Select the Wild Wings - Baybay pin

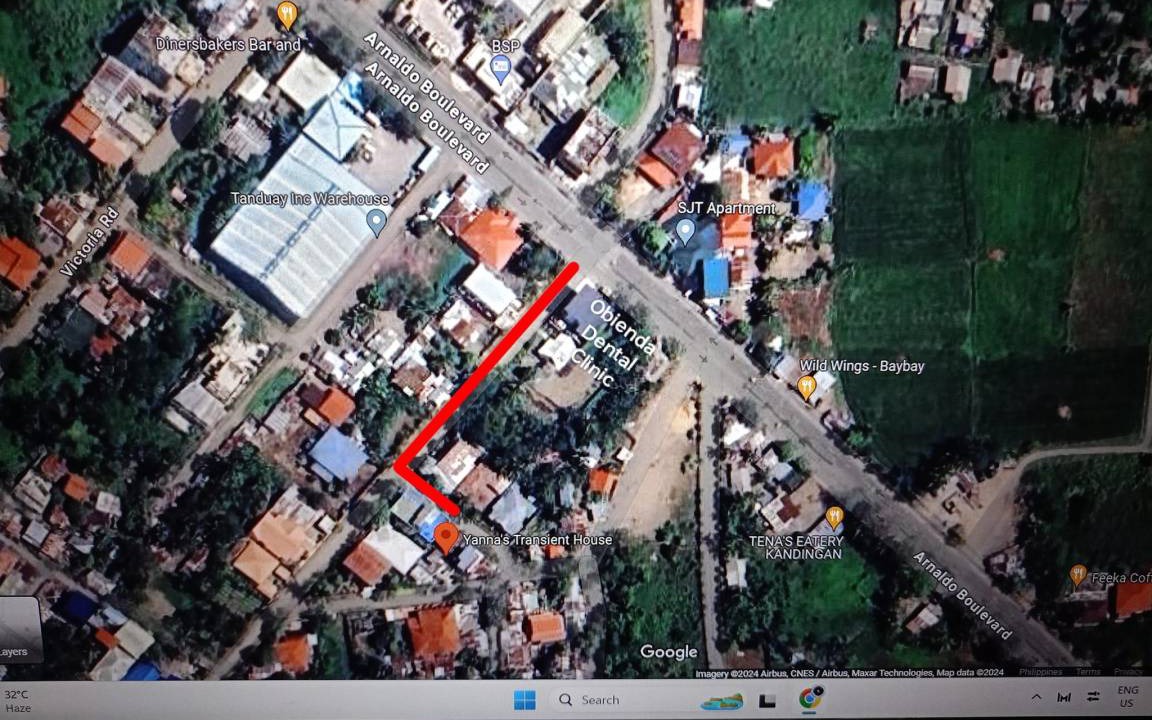point(806,387)
